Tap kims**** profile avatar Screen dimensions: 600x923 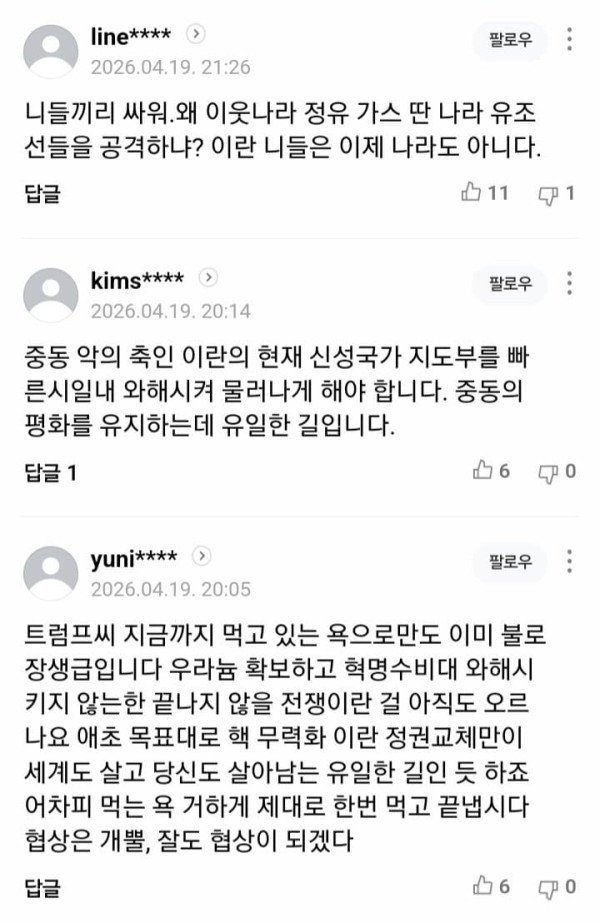50,294
